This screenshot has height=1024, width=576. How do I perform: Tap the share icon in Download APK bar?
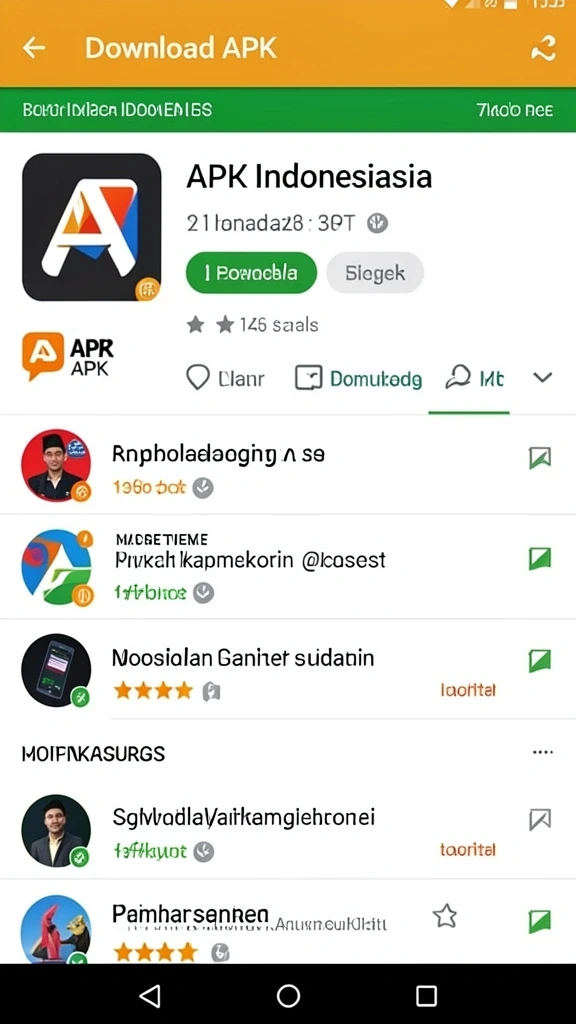pyautogui.click(x=543, y=48)
